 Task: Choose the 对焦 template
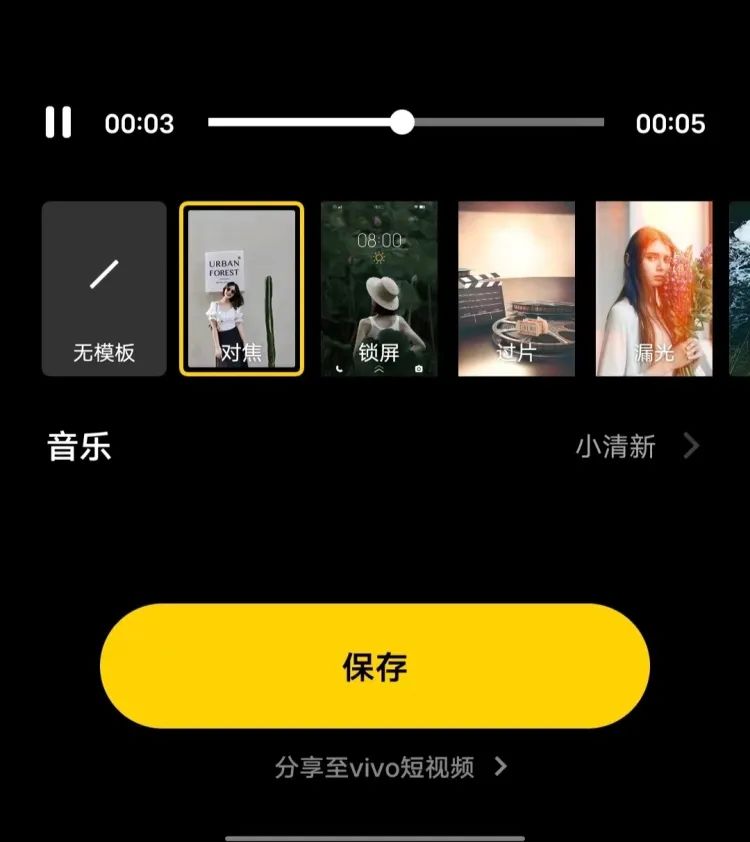coord(242,289)
